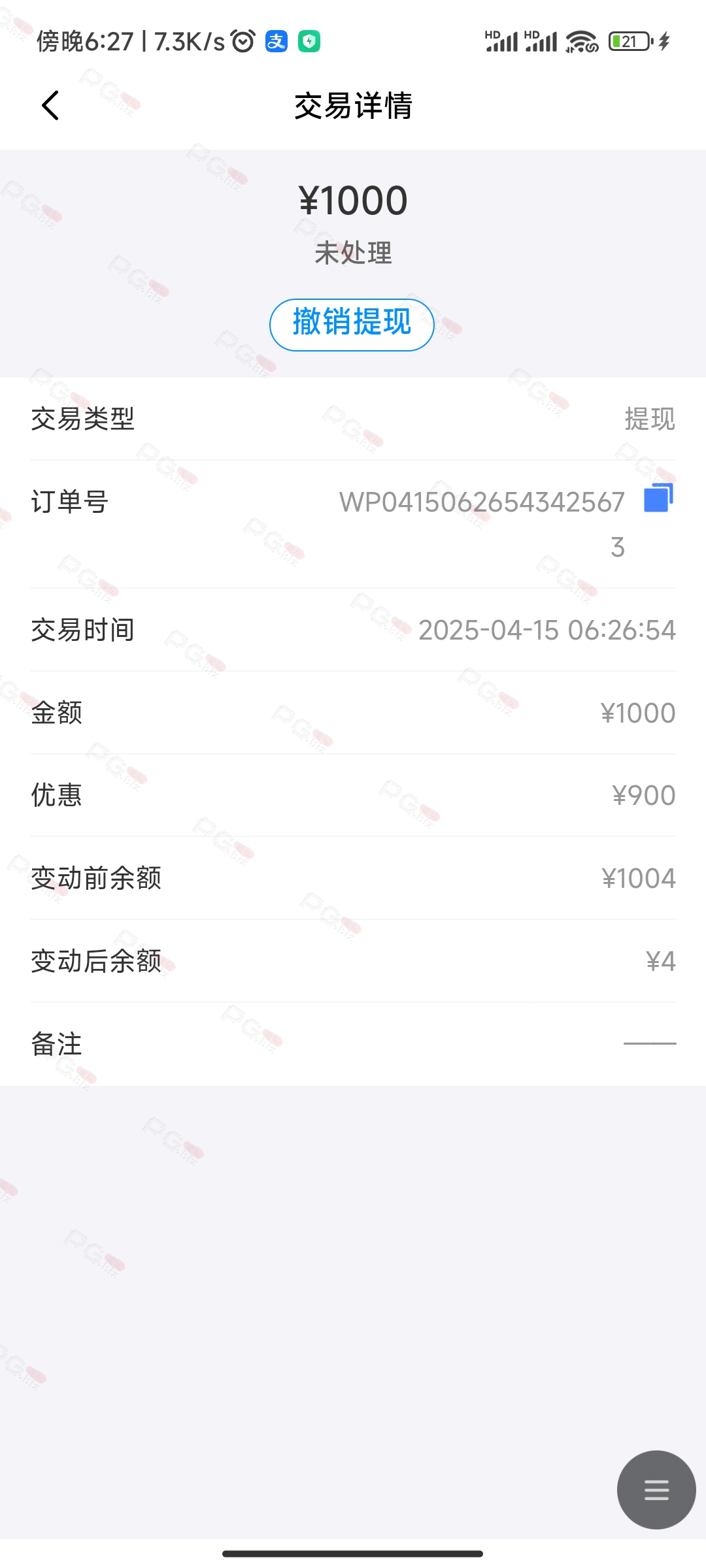This screenshot has height=1568, width=706.
Task: Open the floating menu button
Action: click(656, 1490)
